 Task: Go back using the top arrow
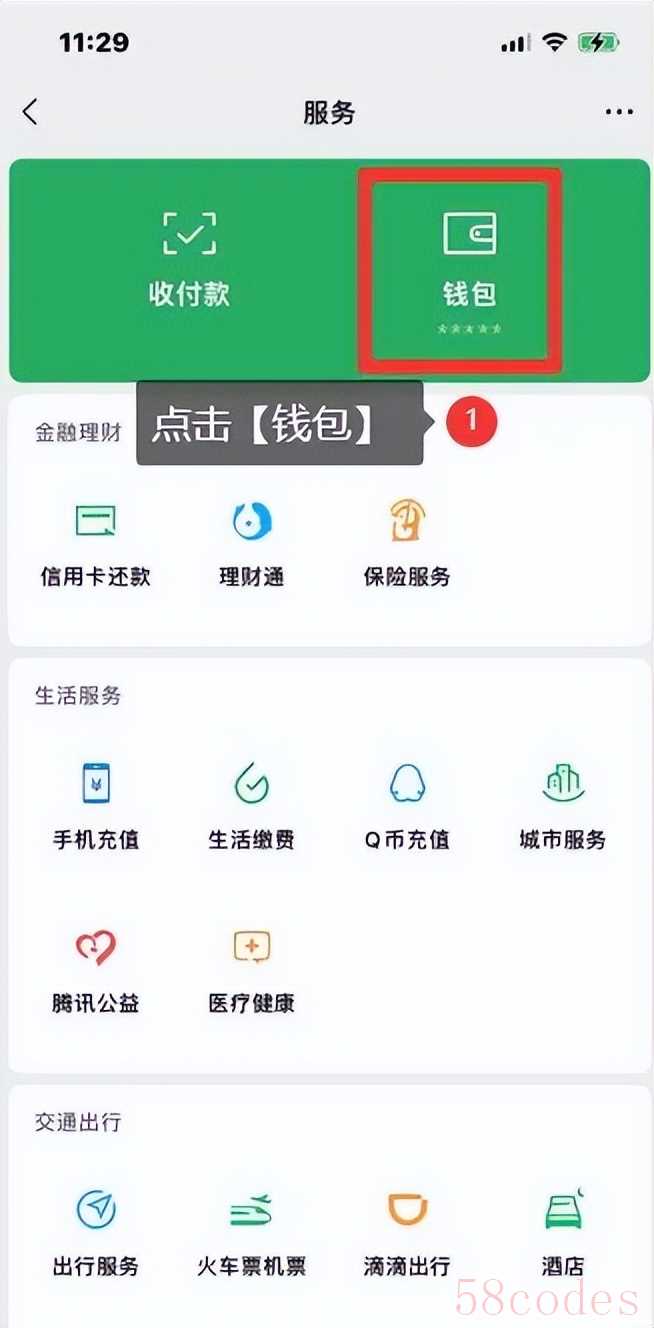coord(31,112)
